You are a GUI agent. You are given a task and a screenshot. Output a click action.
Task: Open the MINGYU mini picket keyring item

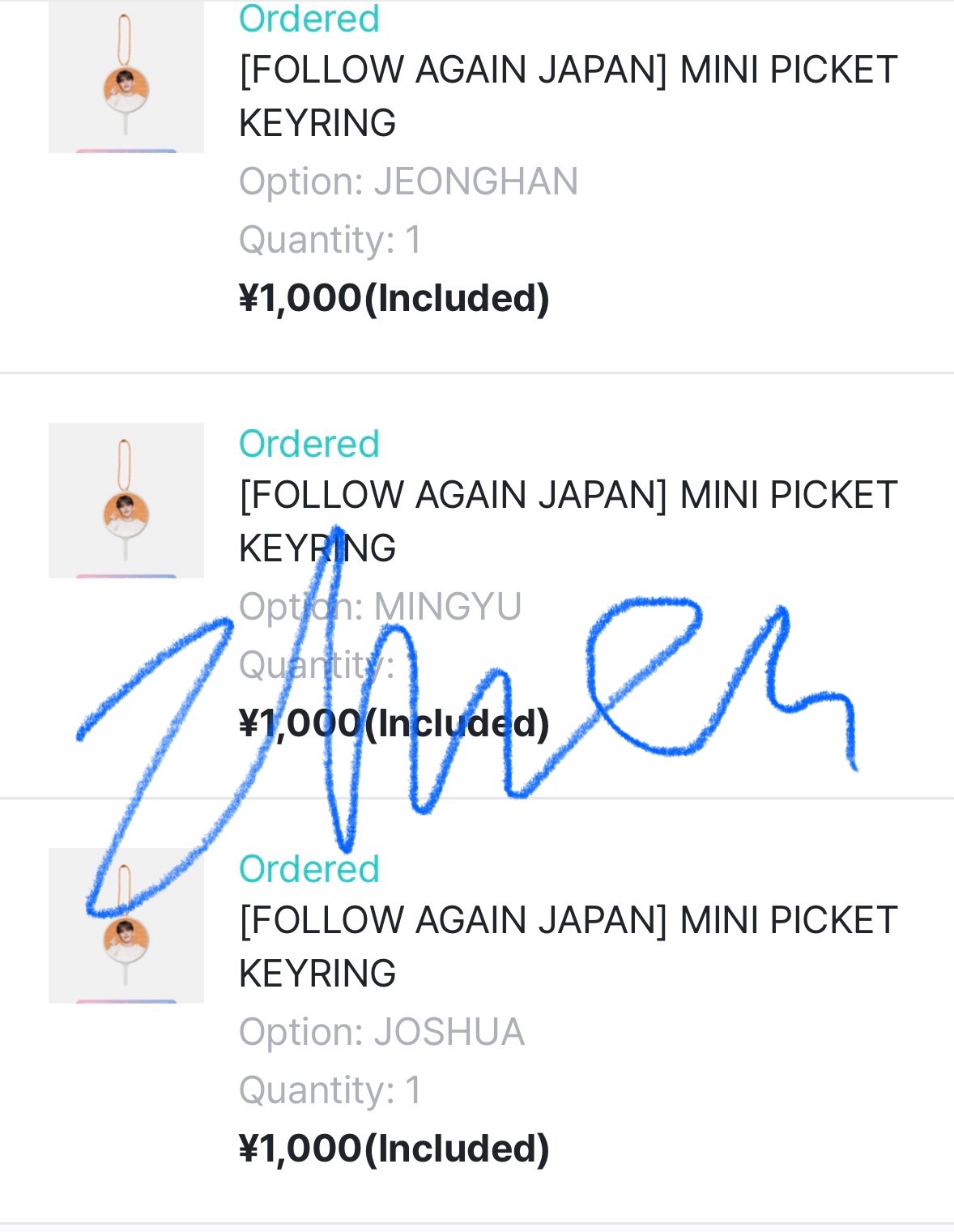click(x=567, y=520)
